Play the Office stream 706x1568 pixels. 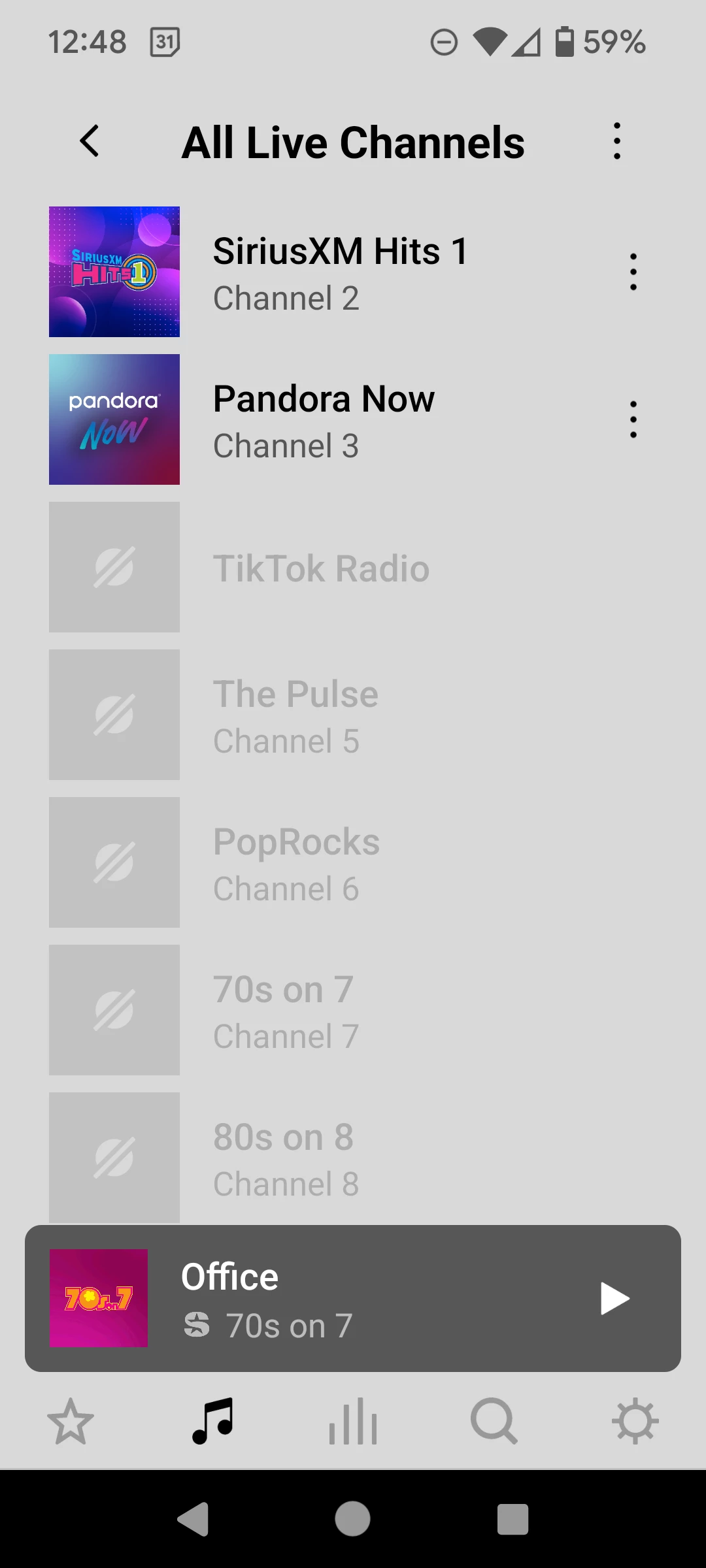coord(613,1298)
